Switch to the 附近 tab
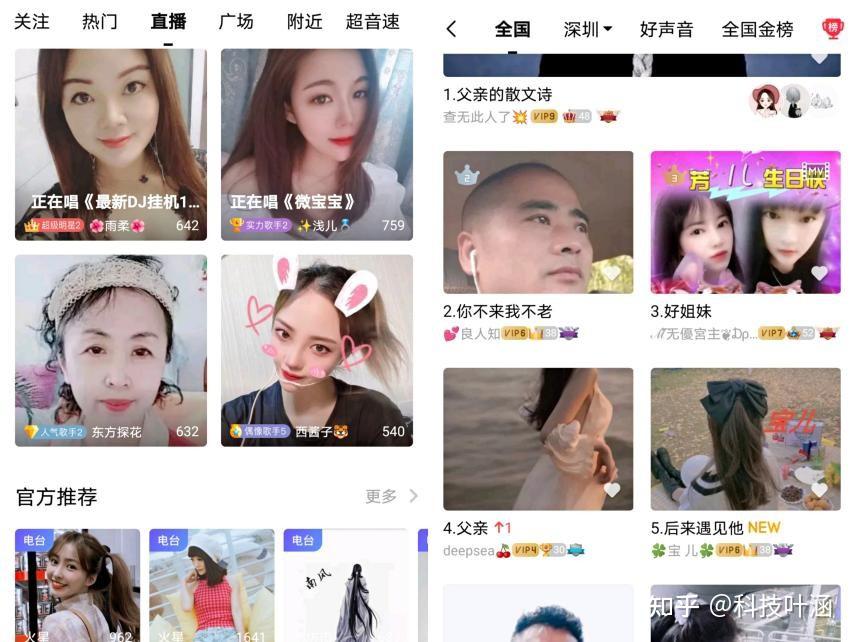Image resolution: width=856 pixels, height=642 pixels. point(304,21)
